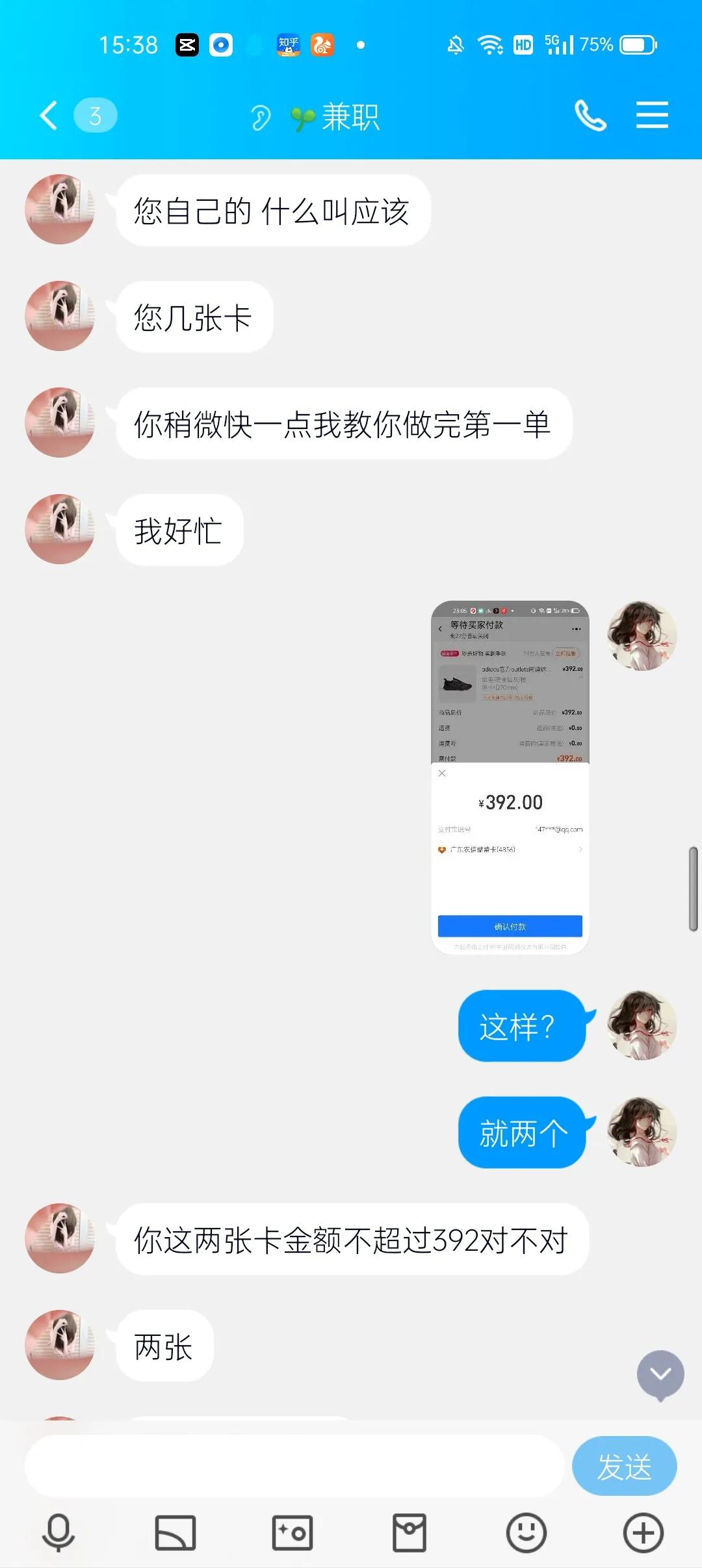Toggle earpiece playback mode beside chat title
702x1568 pixels.
pyautogui.click(x=261, y=117)
